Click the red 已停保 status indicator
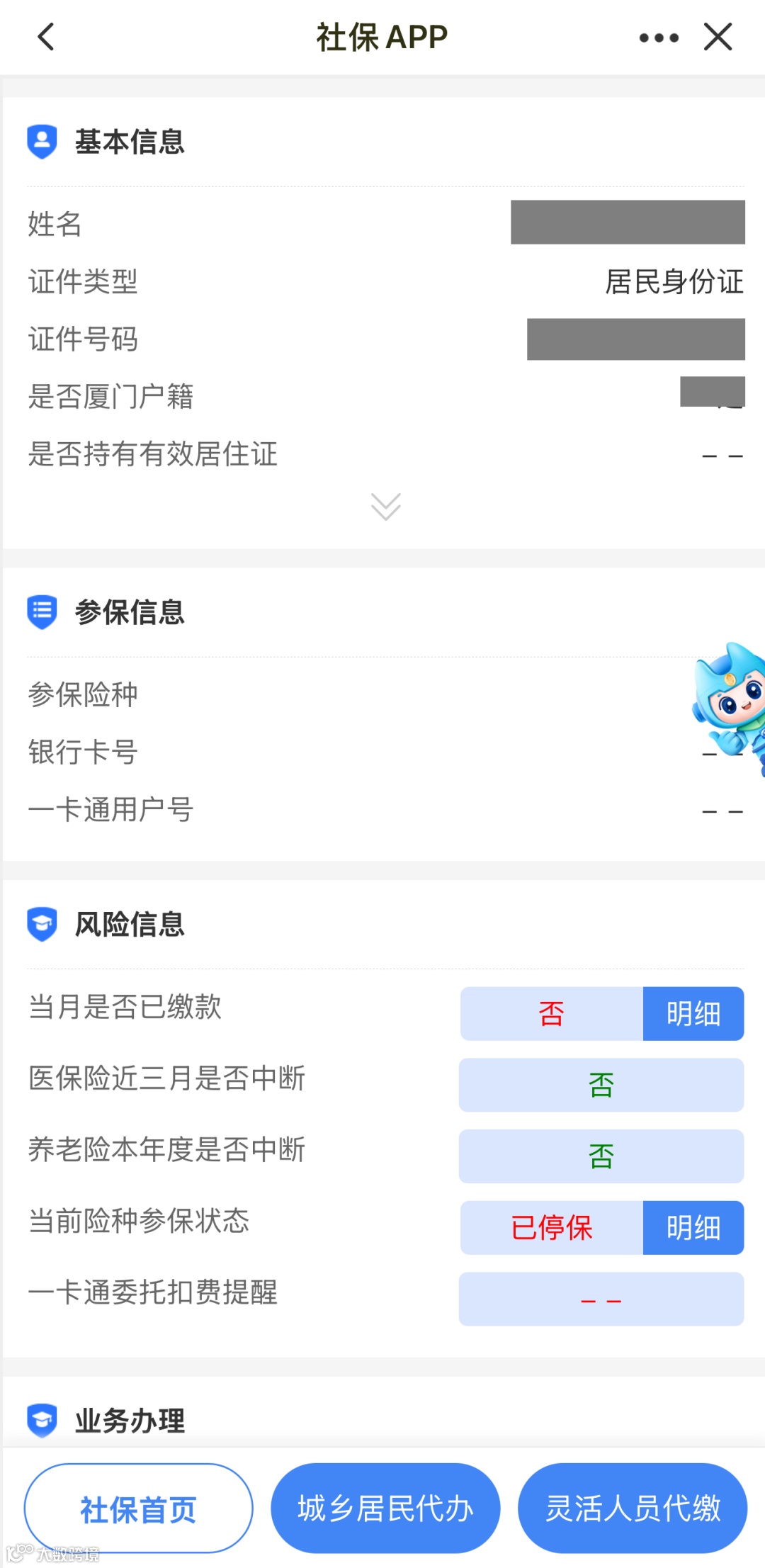 [551, 1228]
